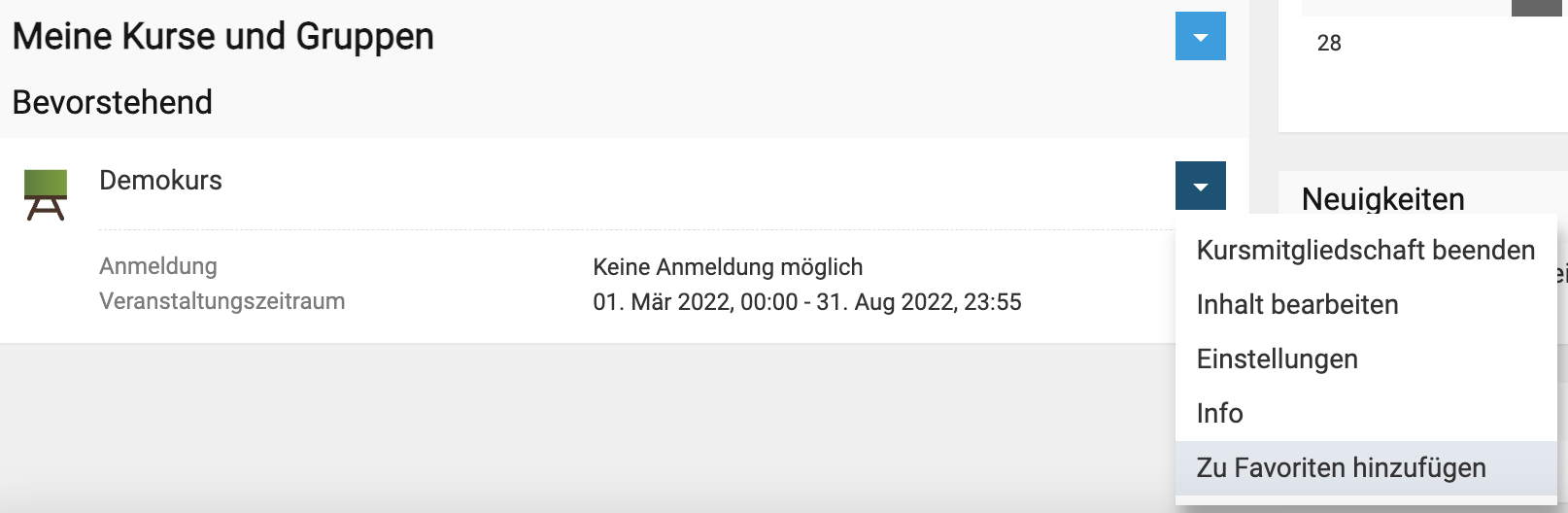Open Einstellungen for Demokurs
The image size is (1568, 513).
tap(1277, 359)
